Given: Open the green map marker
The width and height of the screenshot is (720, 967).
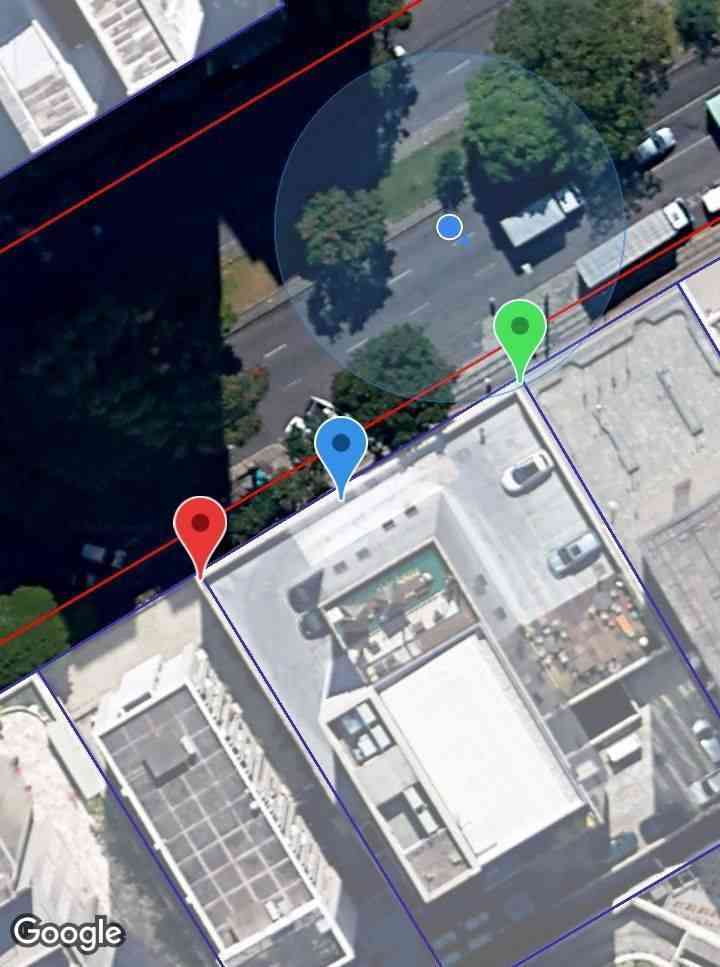Looking at the screenshot, I should pos(520,329).
